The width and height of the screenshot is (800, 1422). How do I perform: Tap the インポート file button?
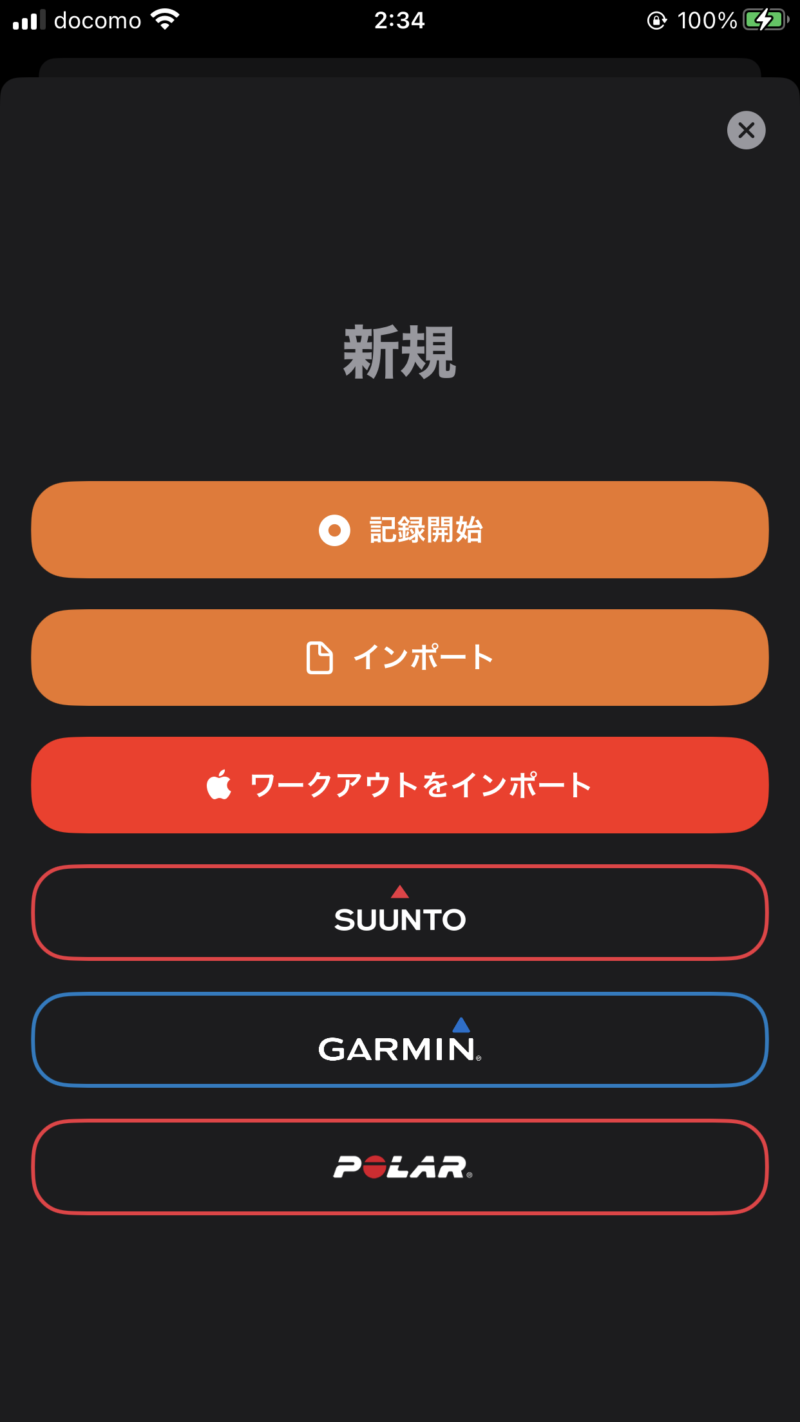400,658
